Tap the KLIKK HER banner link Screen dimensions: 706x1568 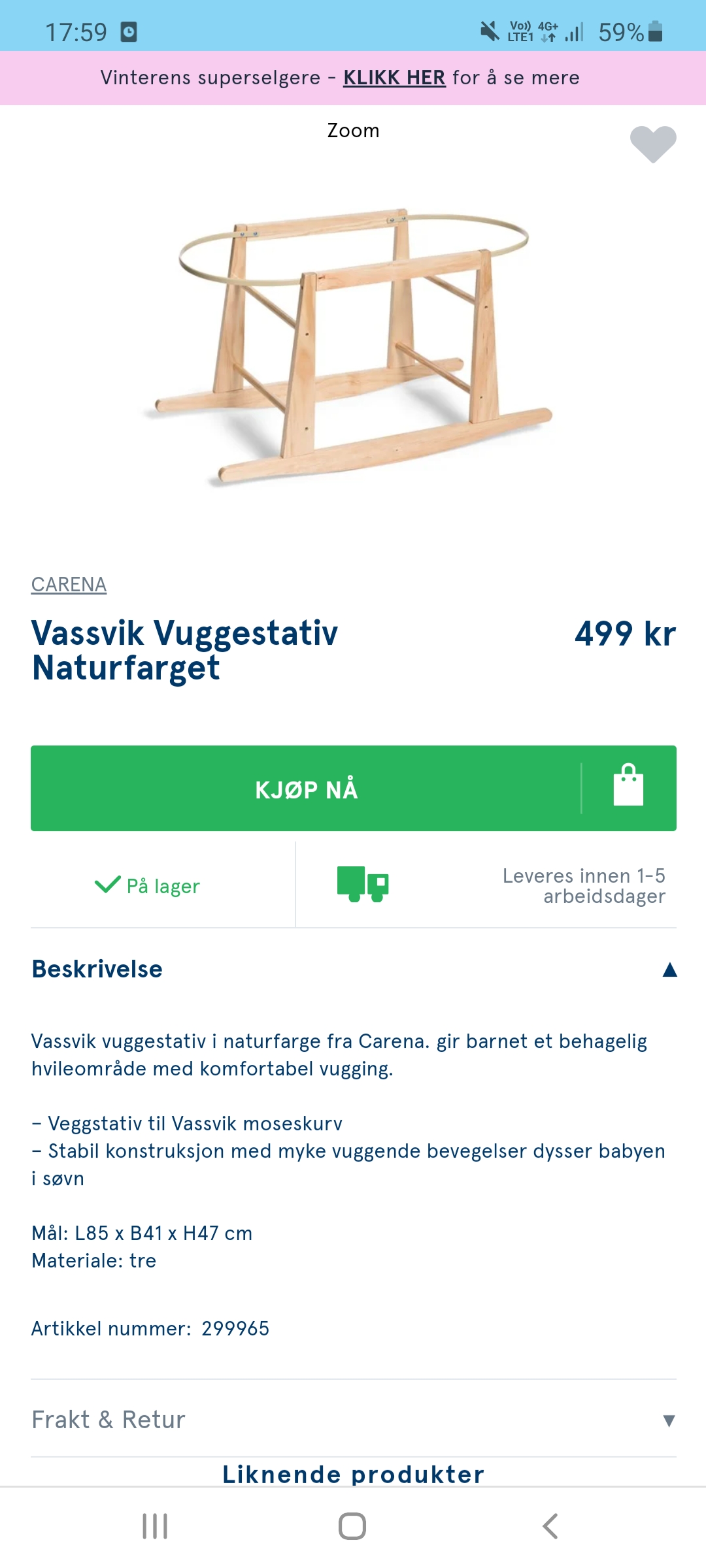(394, 78)
